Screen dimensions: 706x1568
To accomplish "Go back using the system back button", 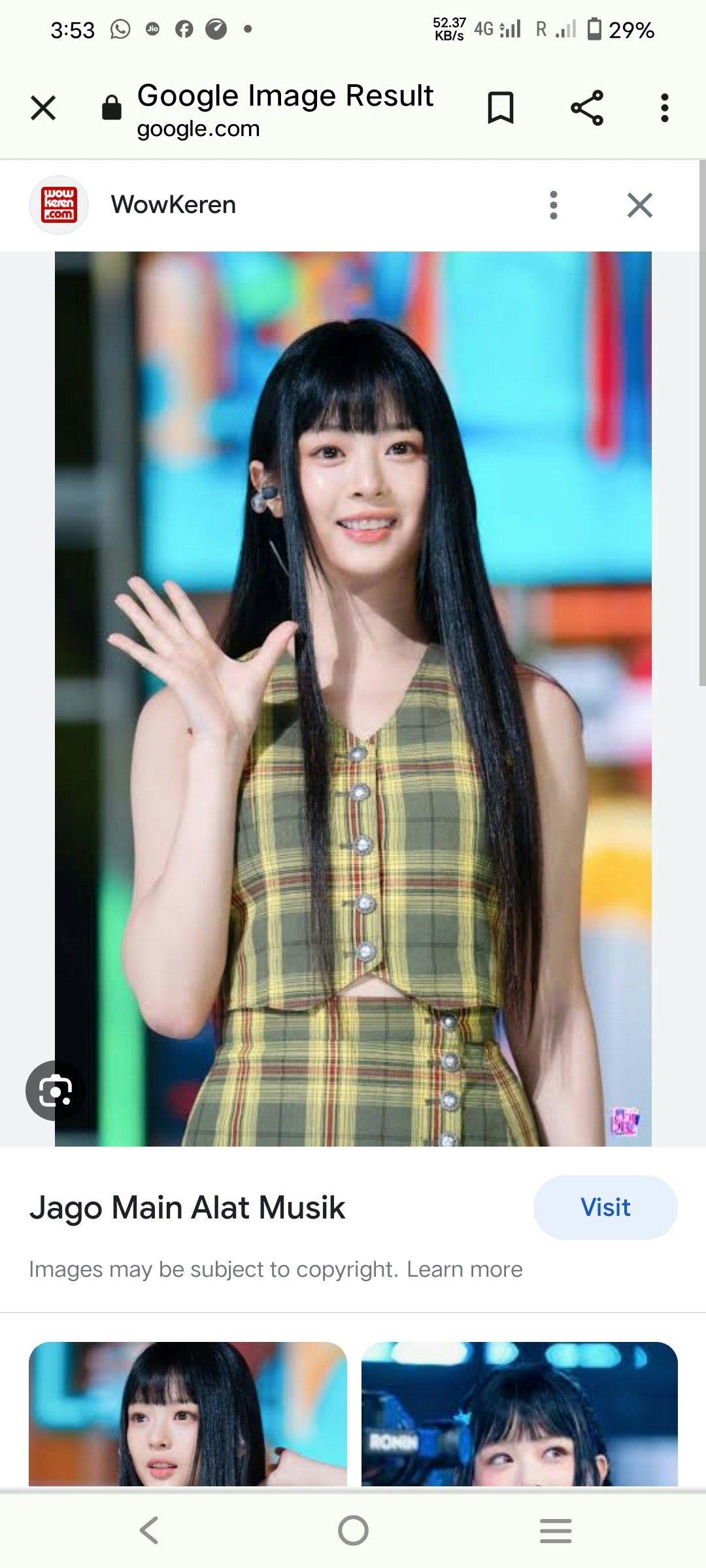I will tap(149, 1530).
